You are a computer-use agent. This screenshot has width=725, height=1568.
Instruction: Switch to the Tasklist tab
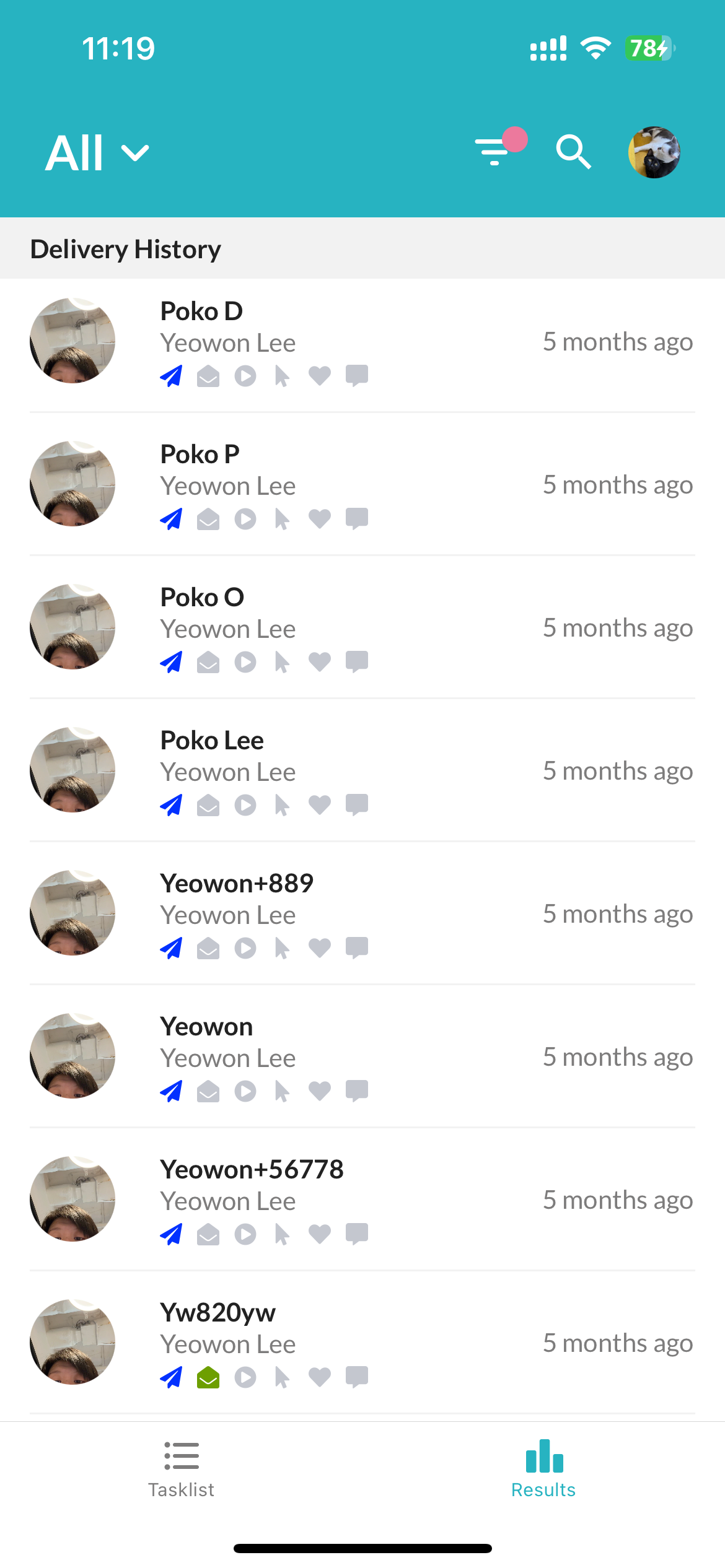click(181, 1469)
